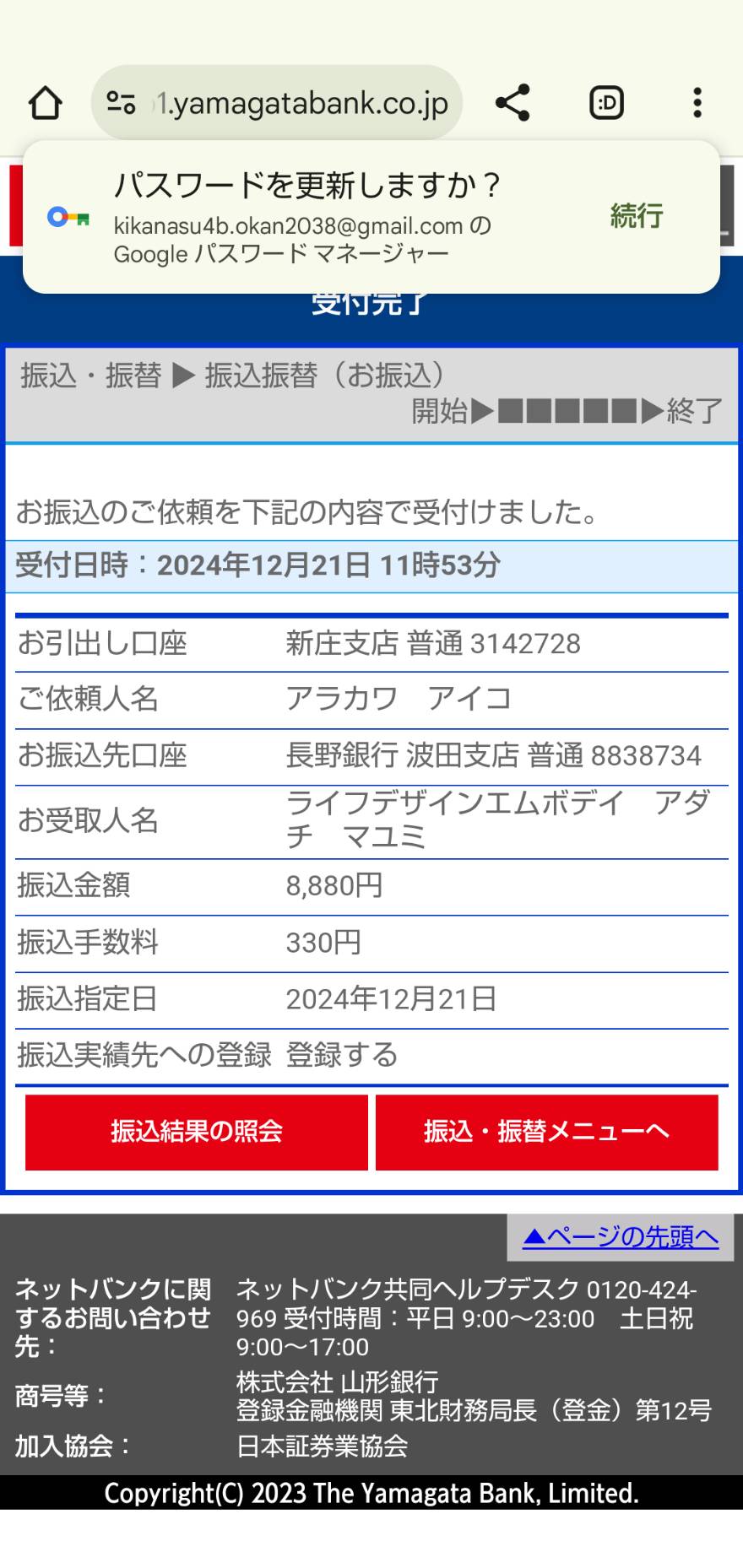Open site settings icon in address bar

[x=121, y=103]
